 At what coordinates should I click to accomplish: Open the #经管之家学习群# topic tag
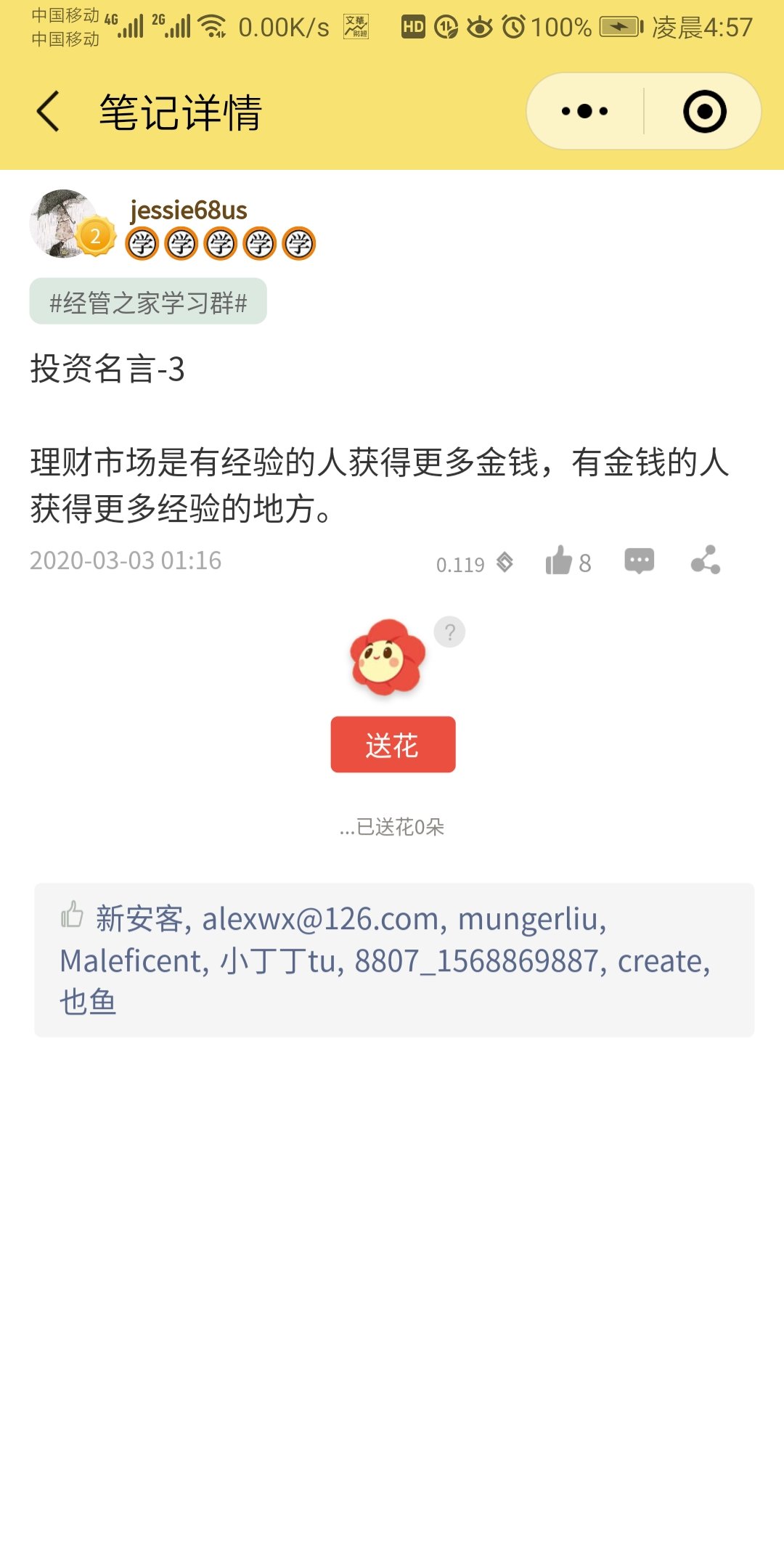pos(148,302)
